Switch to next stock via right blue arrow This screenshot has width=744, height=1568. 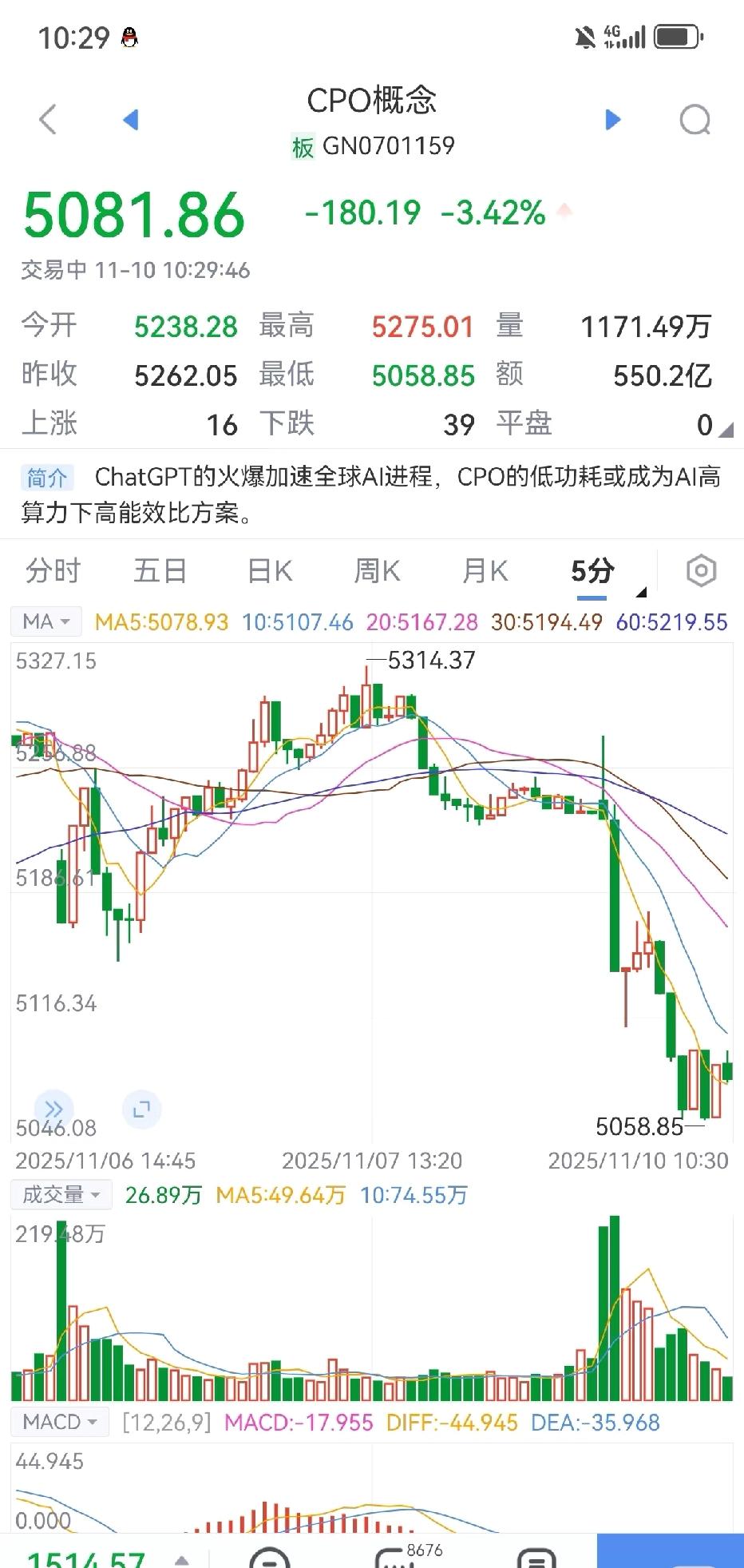(612, 119)
